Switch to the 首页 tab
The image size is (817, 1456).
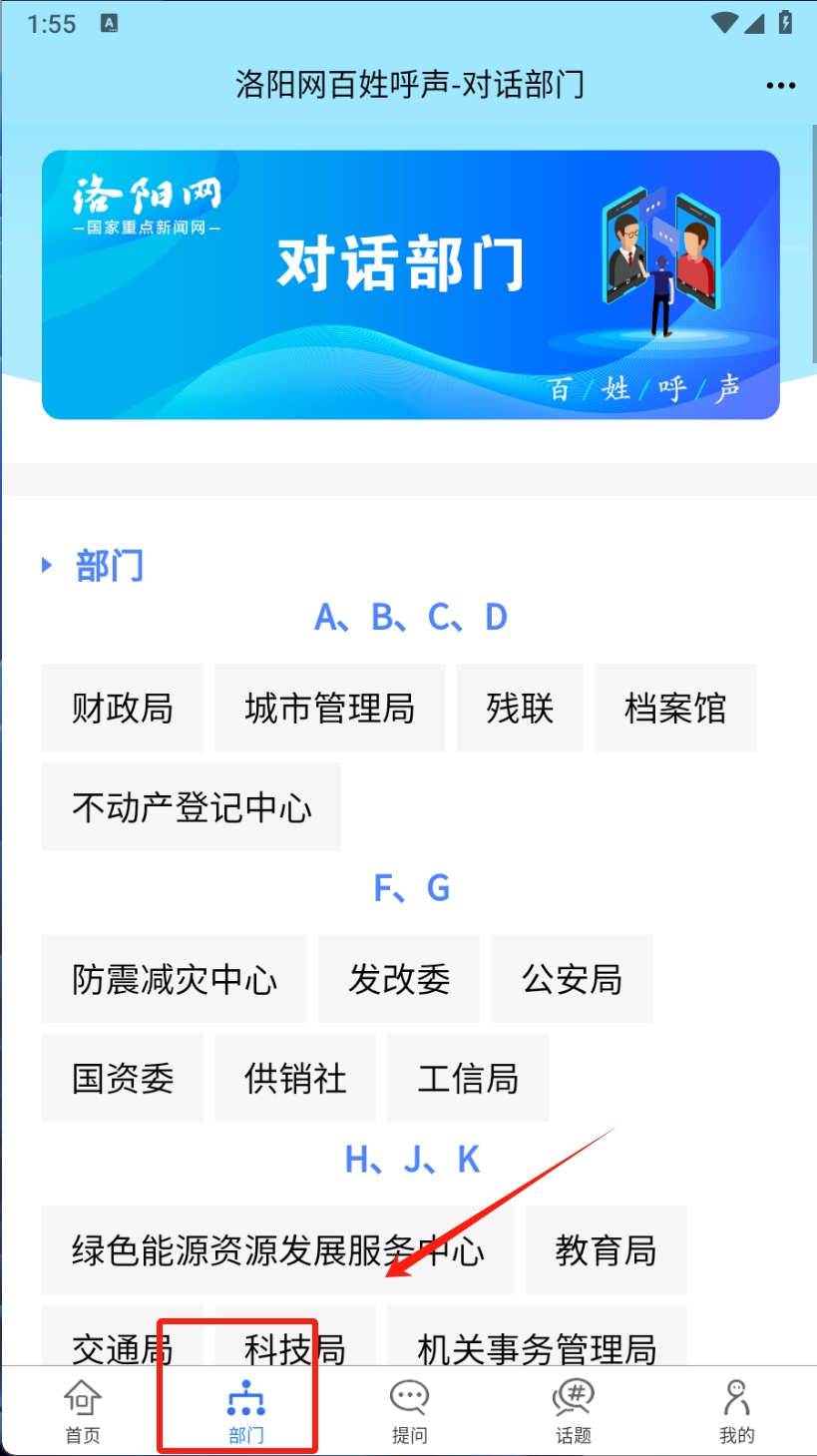pos(83,1411)
